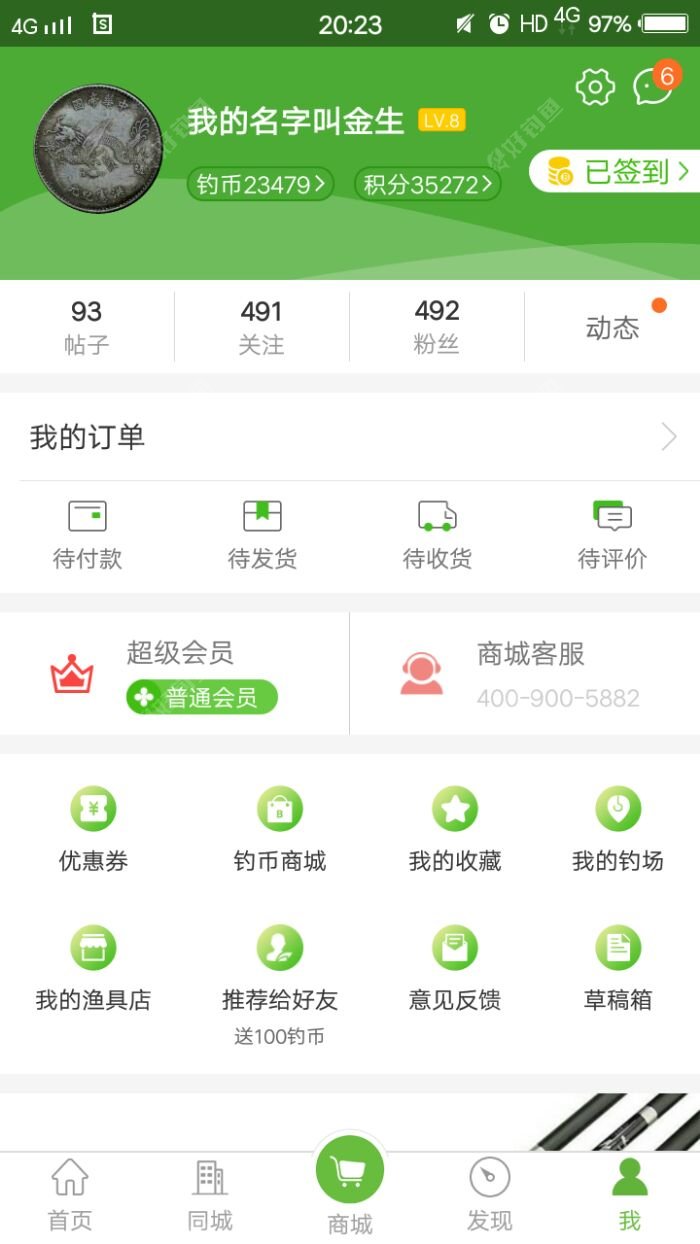Open the 积分35272 points chip
This screenshot has width=700, height=1244.
point(428,184)
